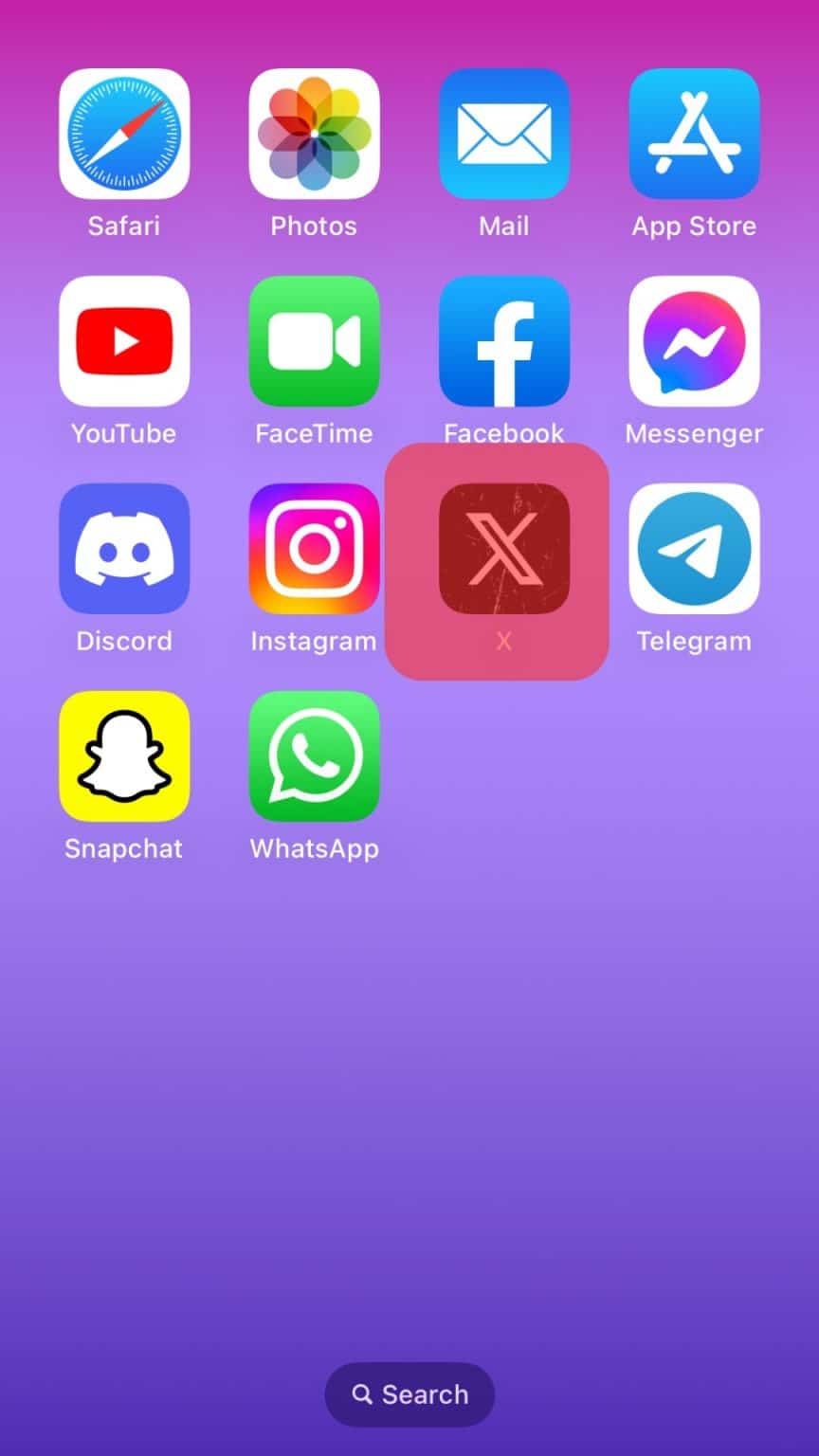Open the Discord app

124,549
